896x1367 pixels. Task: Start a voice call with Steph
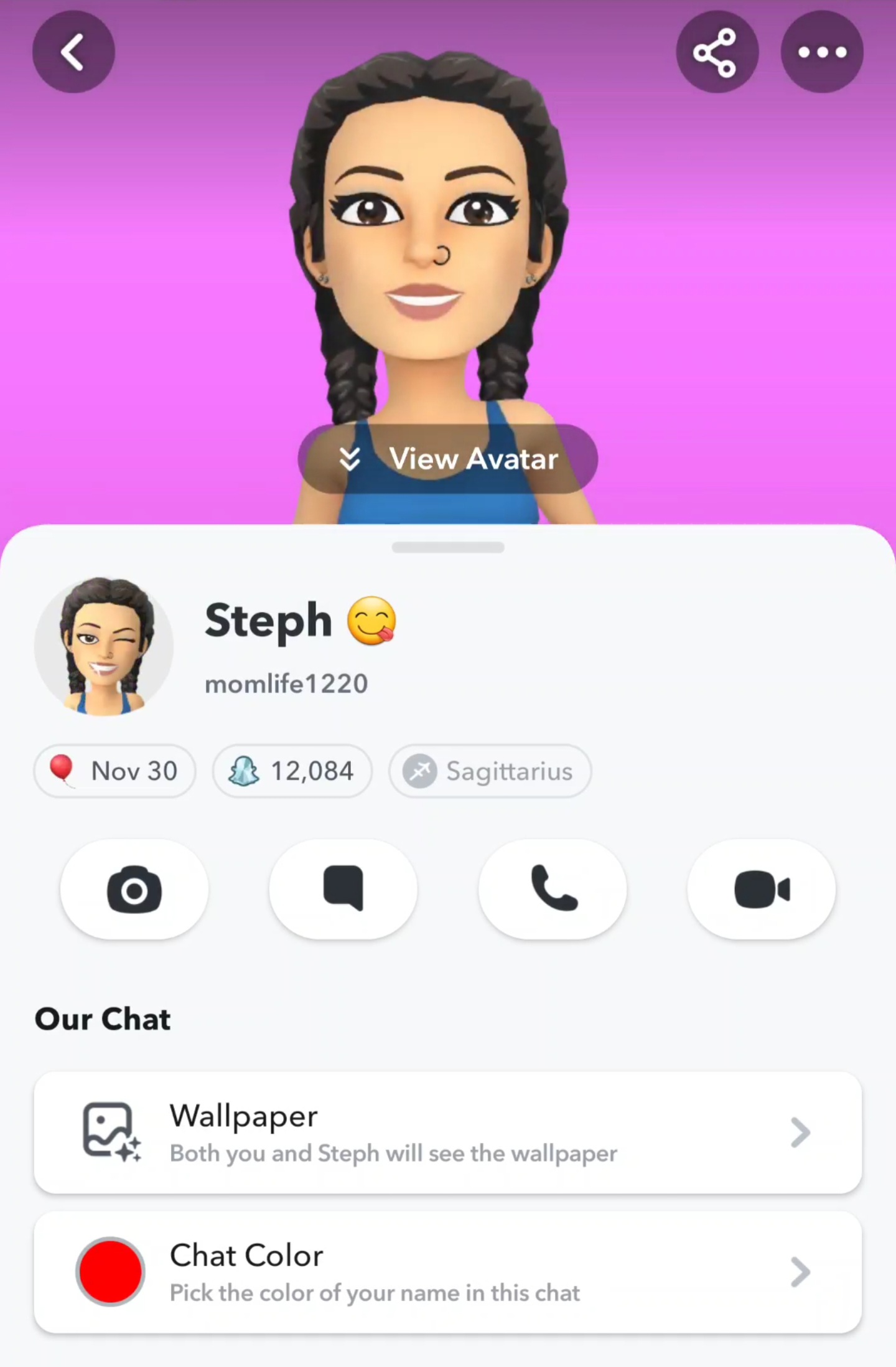click(553, 889)
